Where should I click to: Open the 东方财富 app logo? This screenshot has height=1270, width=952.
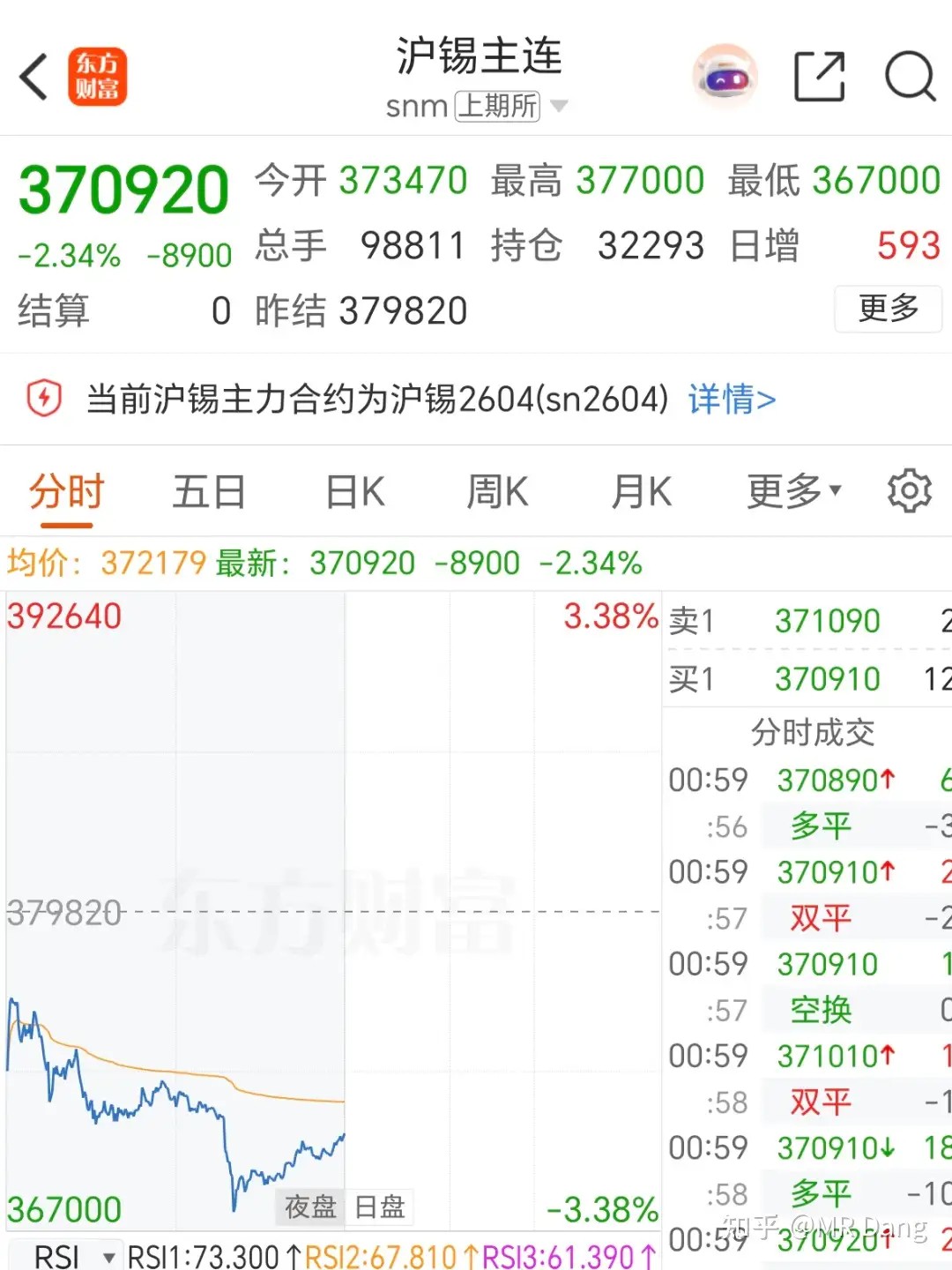click(98, 77)
